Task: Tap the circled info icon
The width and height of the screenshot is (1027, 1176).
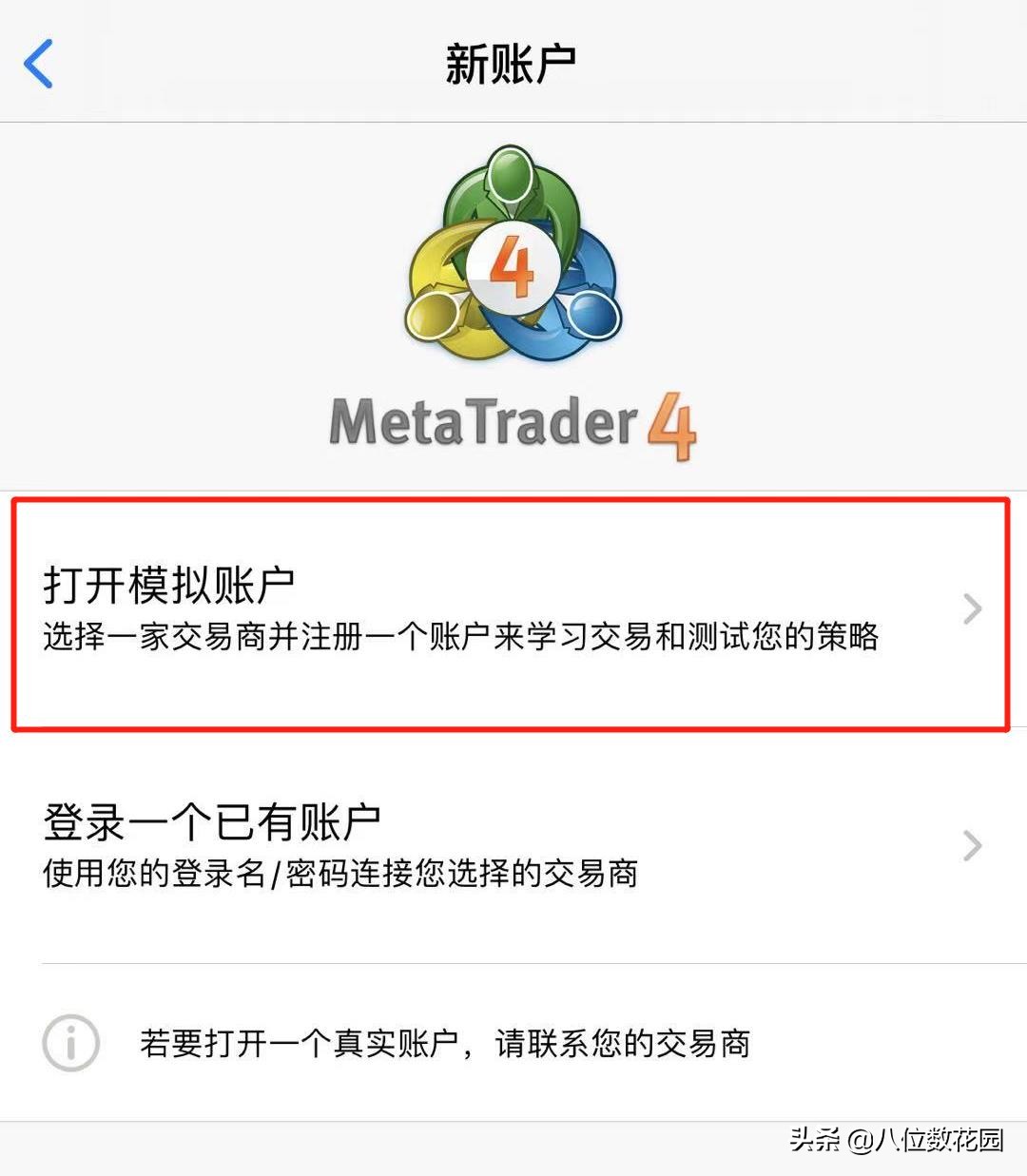Action: coord(72,1043)
